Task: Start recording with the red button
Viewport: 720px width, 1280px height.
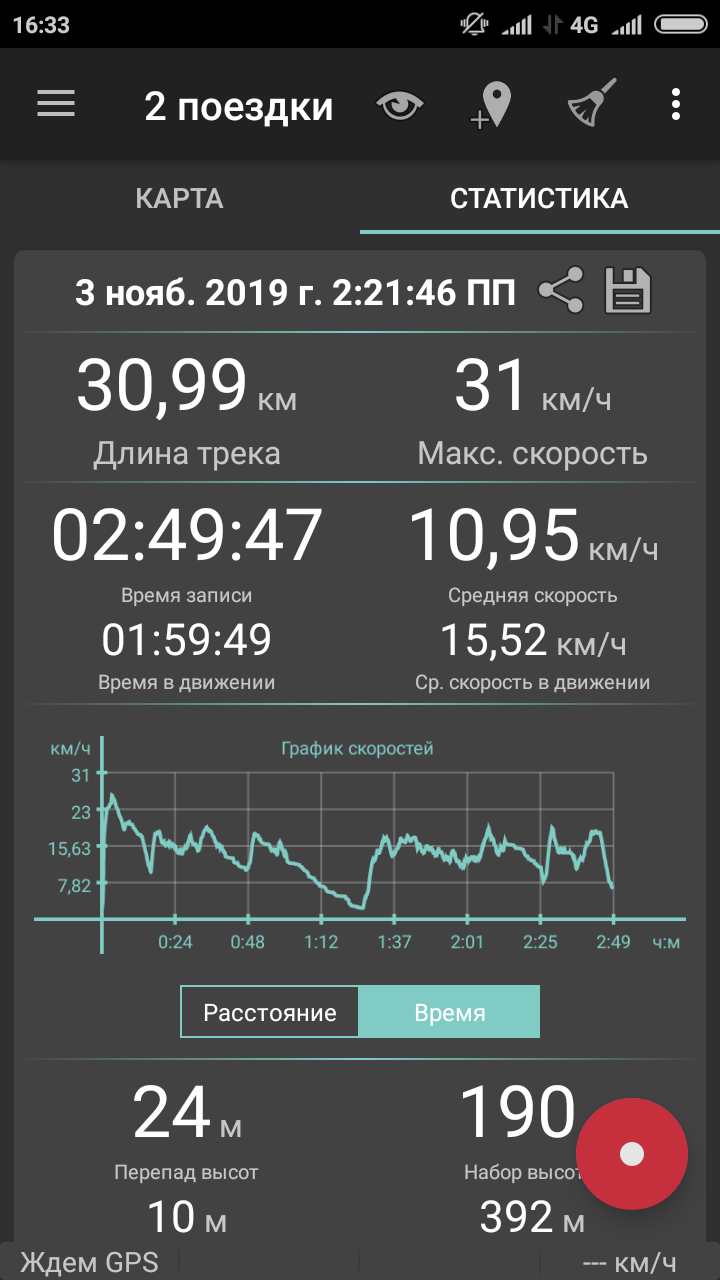Action: (x=632, y=1154)
